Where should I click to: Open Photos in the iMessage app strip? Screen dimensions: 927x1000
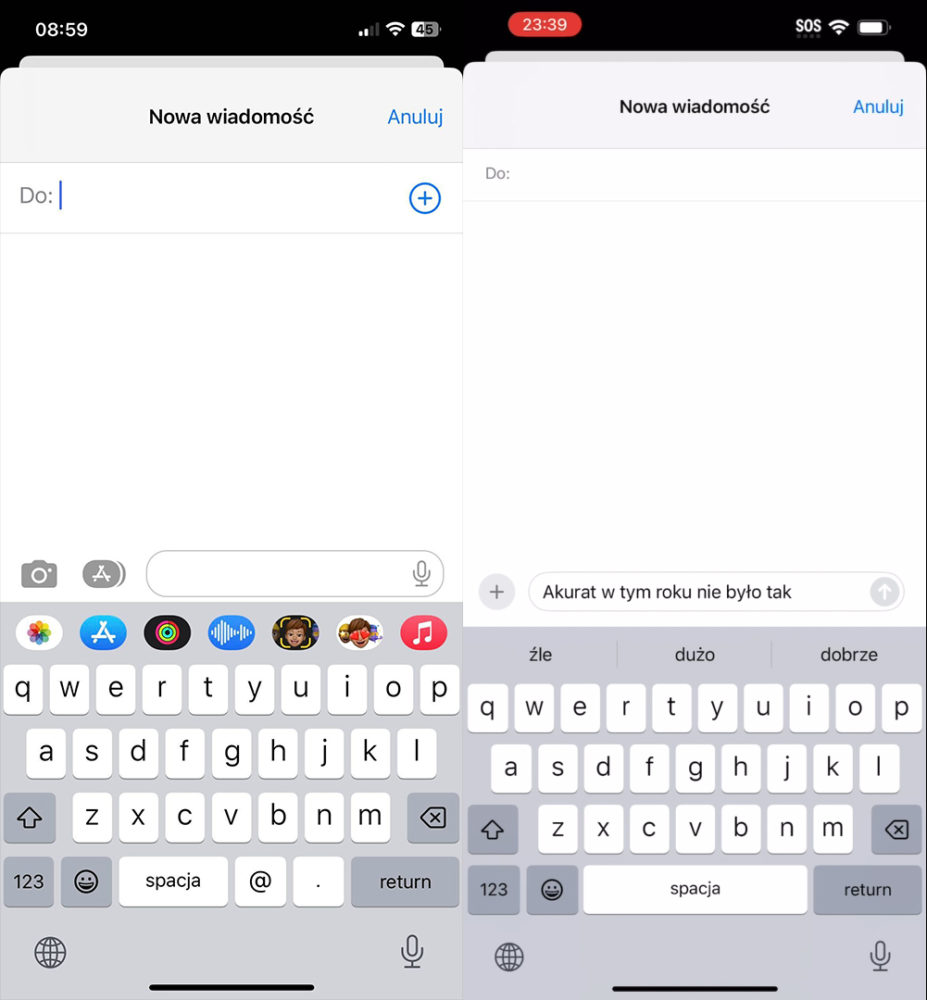coord(40,632)
